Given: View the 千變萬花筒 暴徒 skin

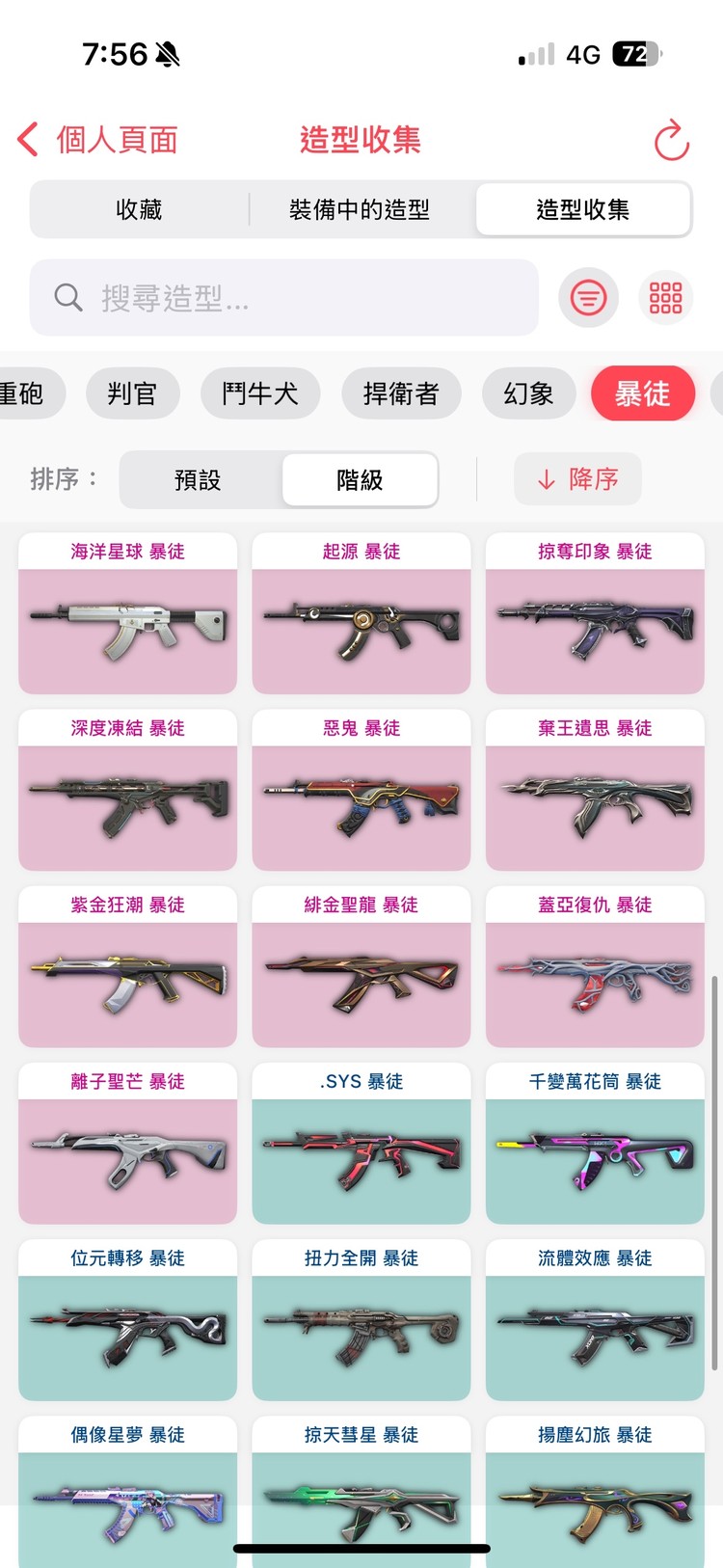Looking at the screenshot, I should 595,1157.
